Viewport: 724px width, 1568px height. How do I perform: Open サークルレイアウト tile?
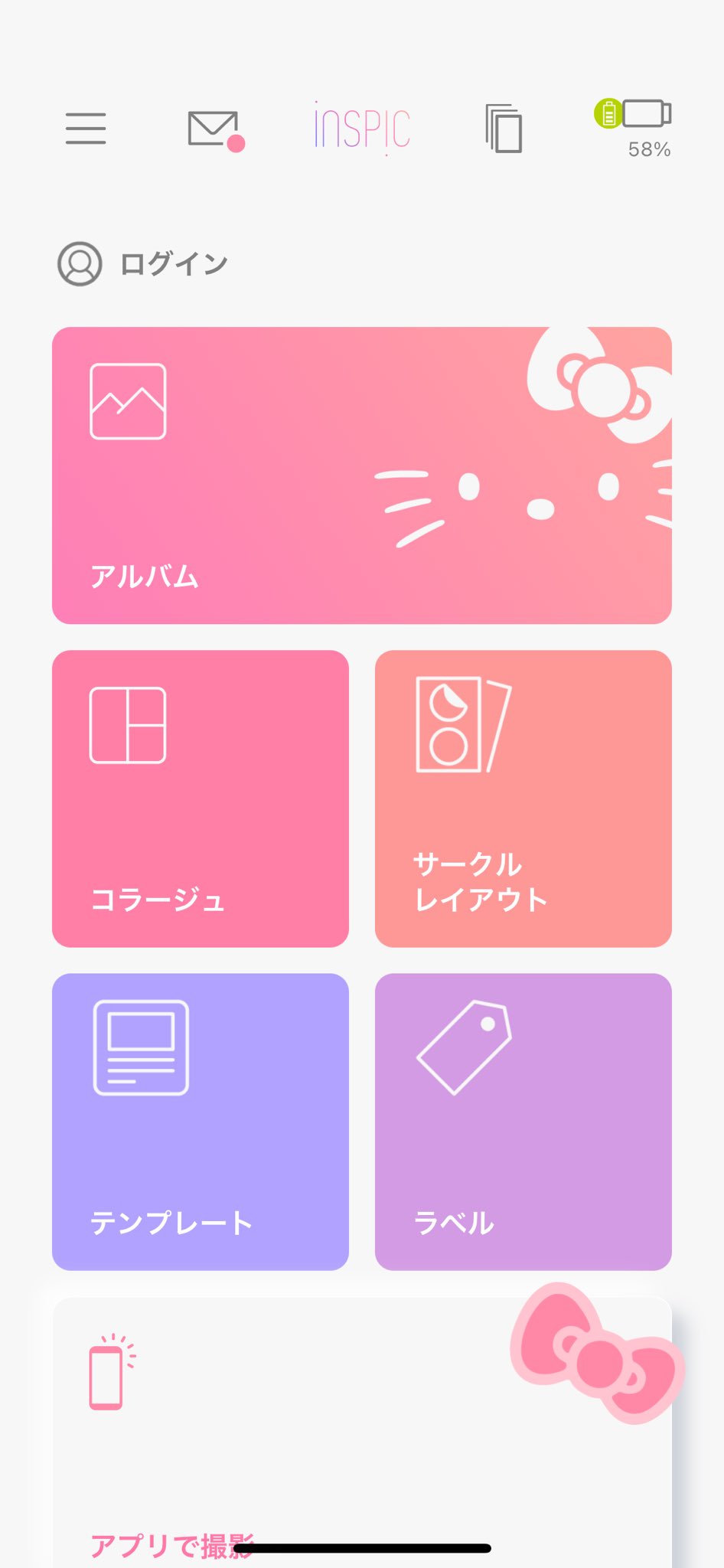[x=523, y=799]
